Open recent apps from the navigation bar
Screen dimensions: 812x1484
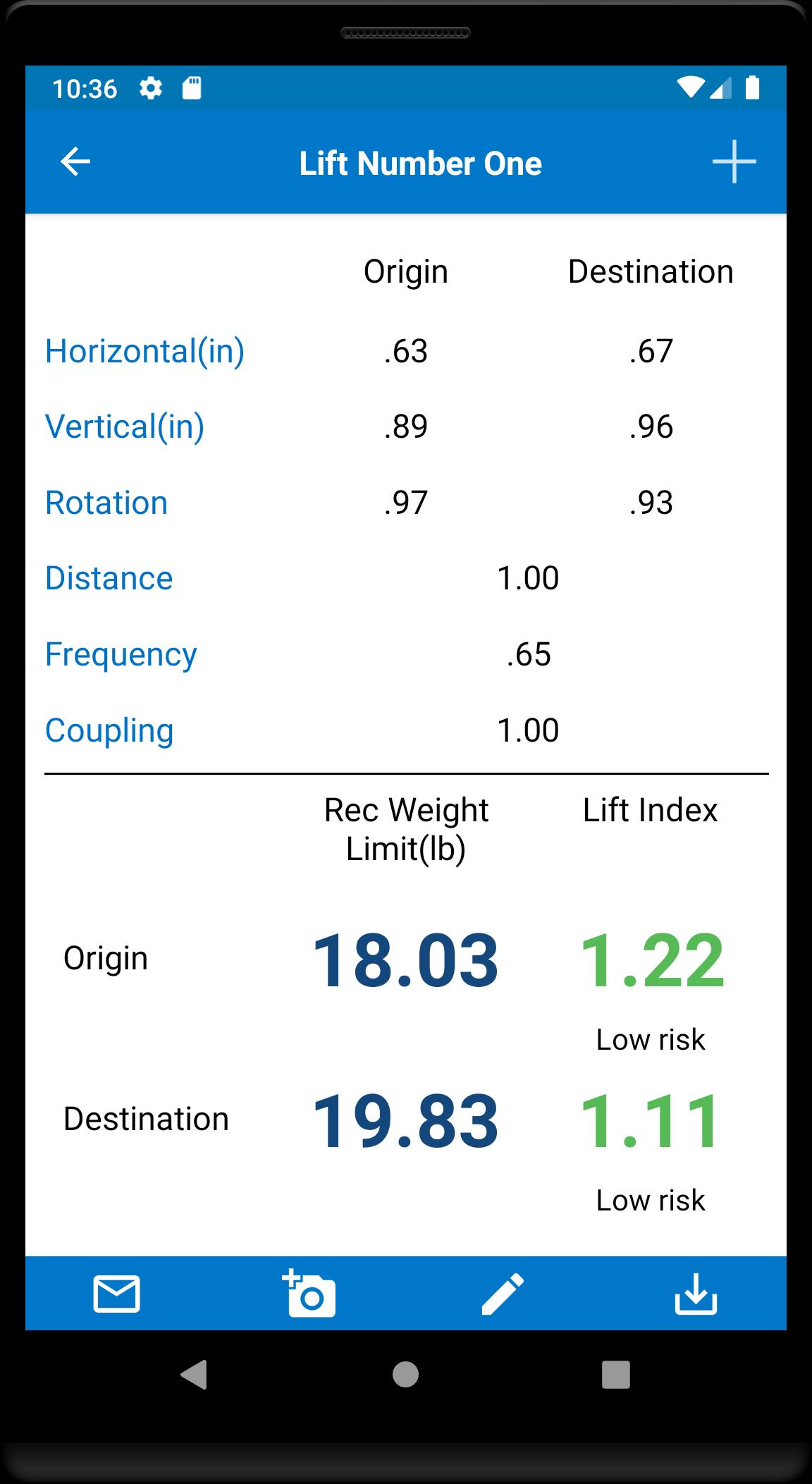[615, 1374]
